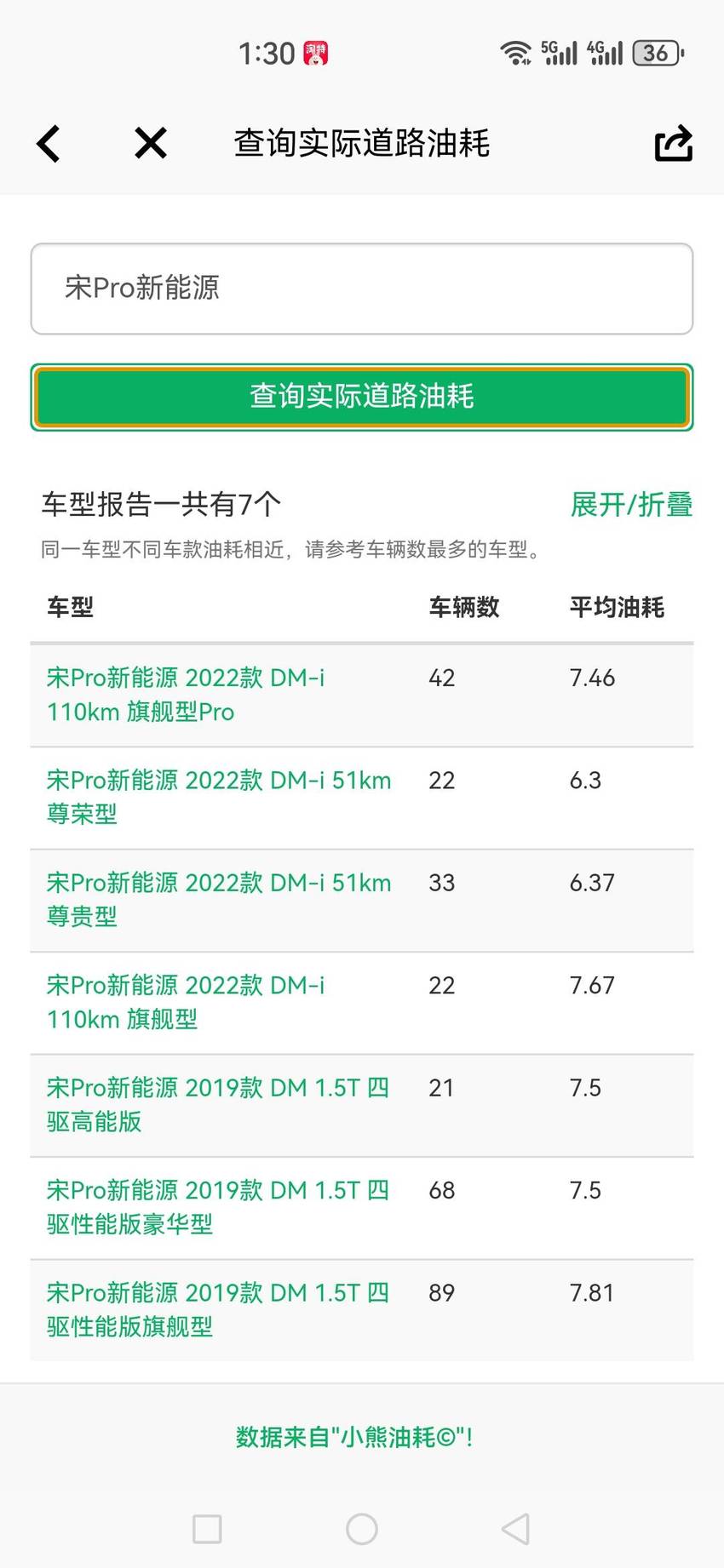This screenshot has width=724, height=1568.
Task: Tap the 宋Pro新能源 search field
Action: click(x=362, y=289)
